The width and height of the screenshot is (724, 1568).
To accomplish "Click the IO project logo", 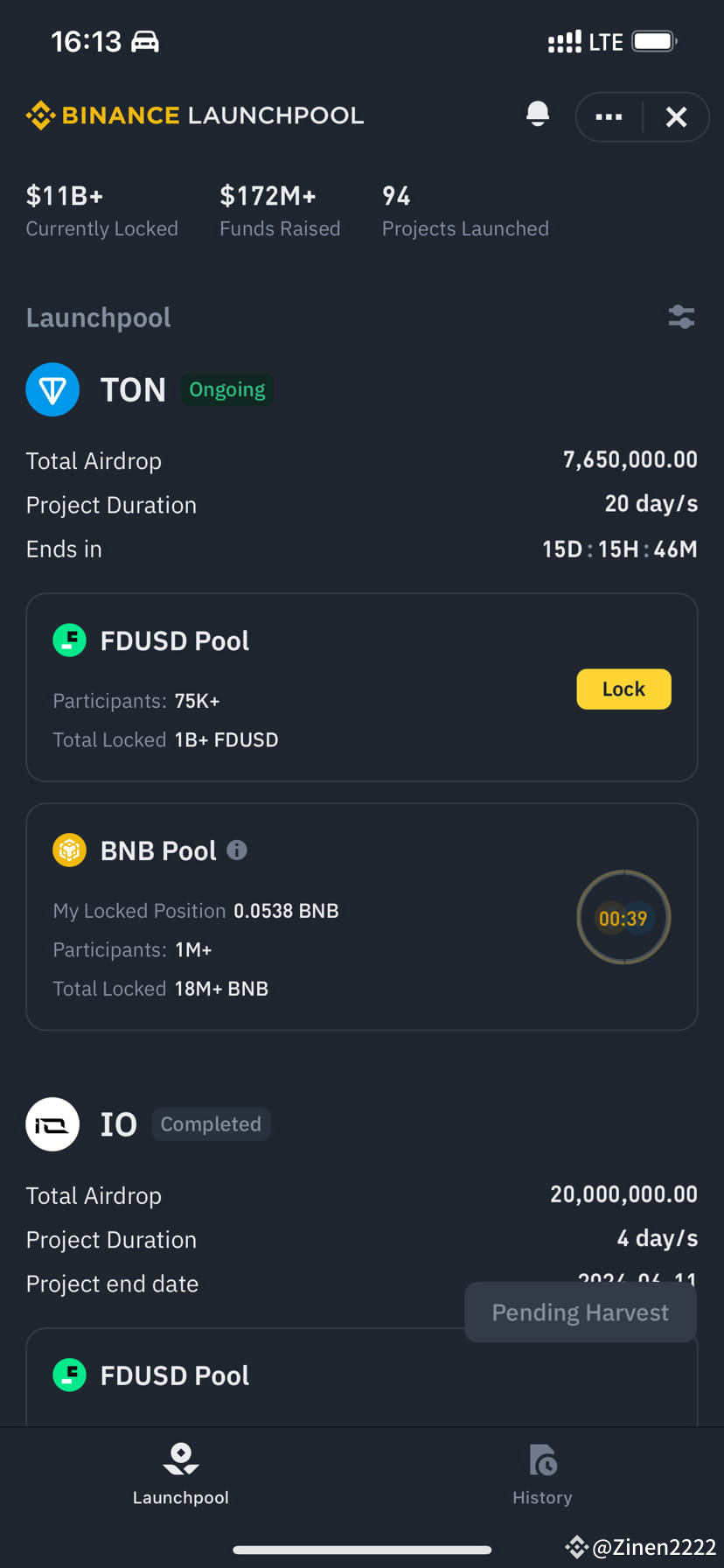I will coord(52,1124).
